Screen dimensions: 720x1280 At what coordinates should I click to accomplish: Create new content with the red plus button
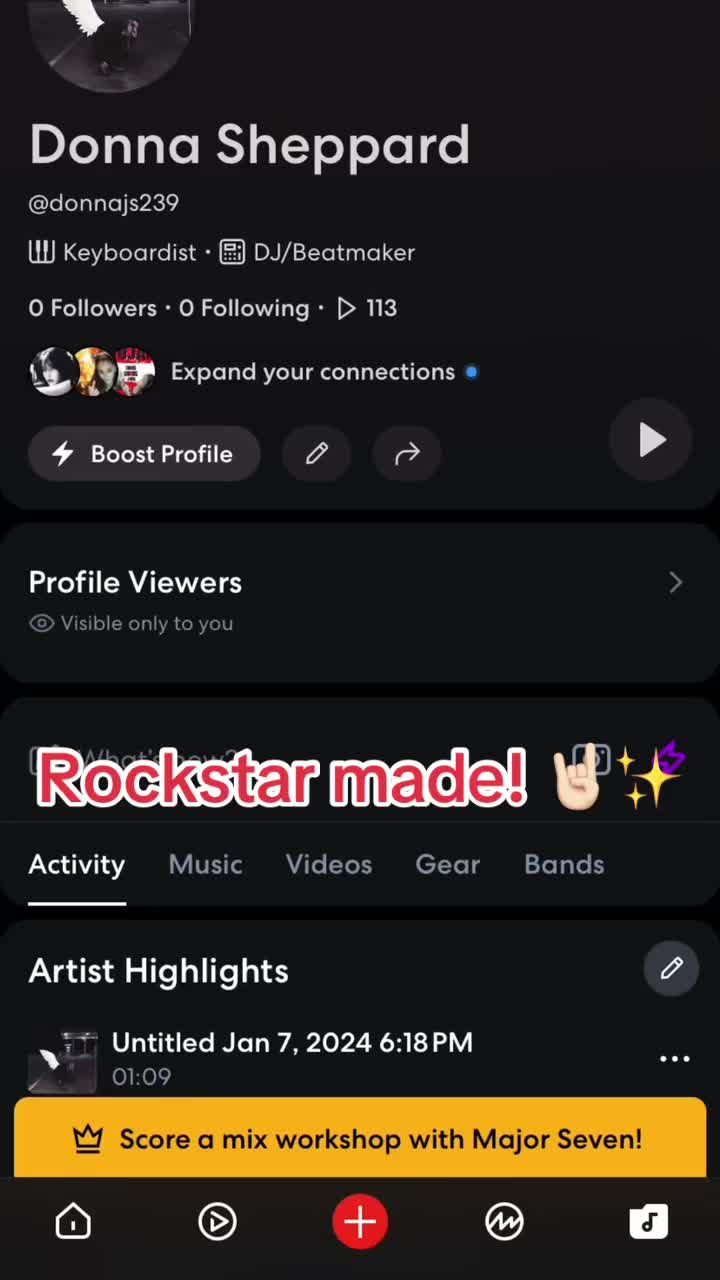click(x=360, y=1221)
